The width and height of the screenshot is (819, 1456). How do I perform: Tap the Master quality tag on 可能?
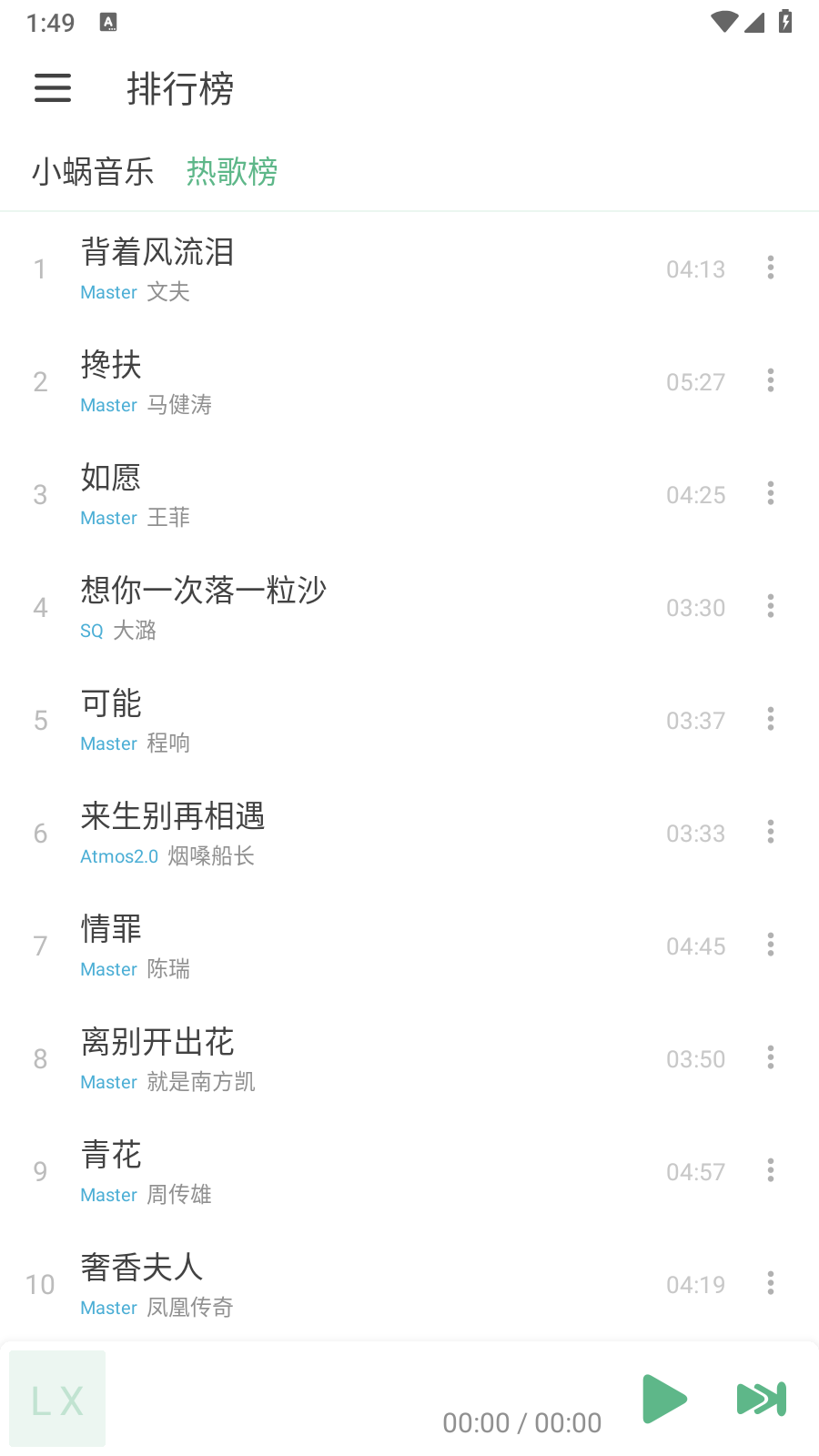coord(108,743)
